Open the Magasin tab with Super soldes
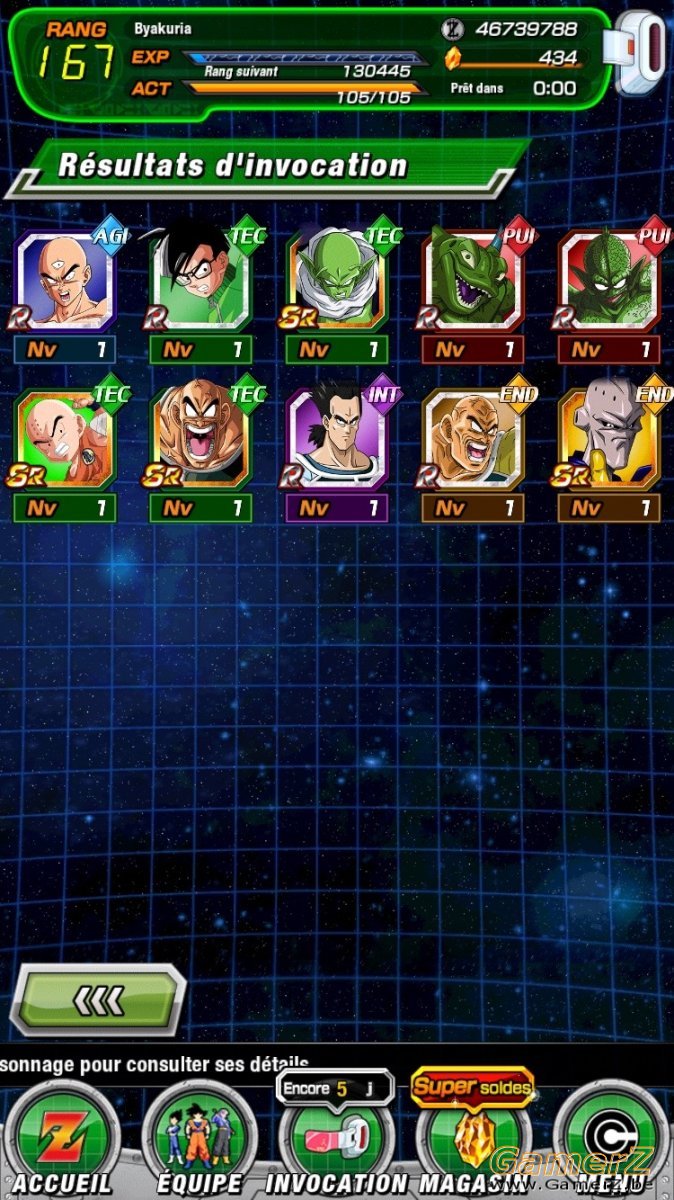 pyautogui.click(x=472, y=1140)
